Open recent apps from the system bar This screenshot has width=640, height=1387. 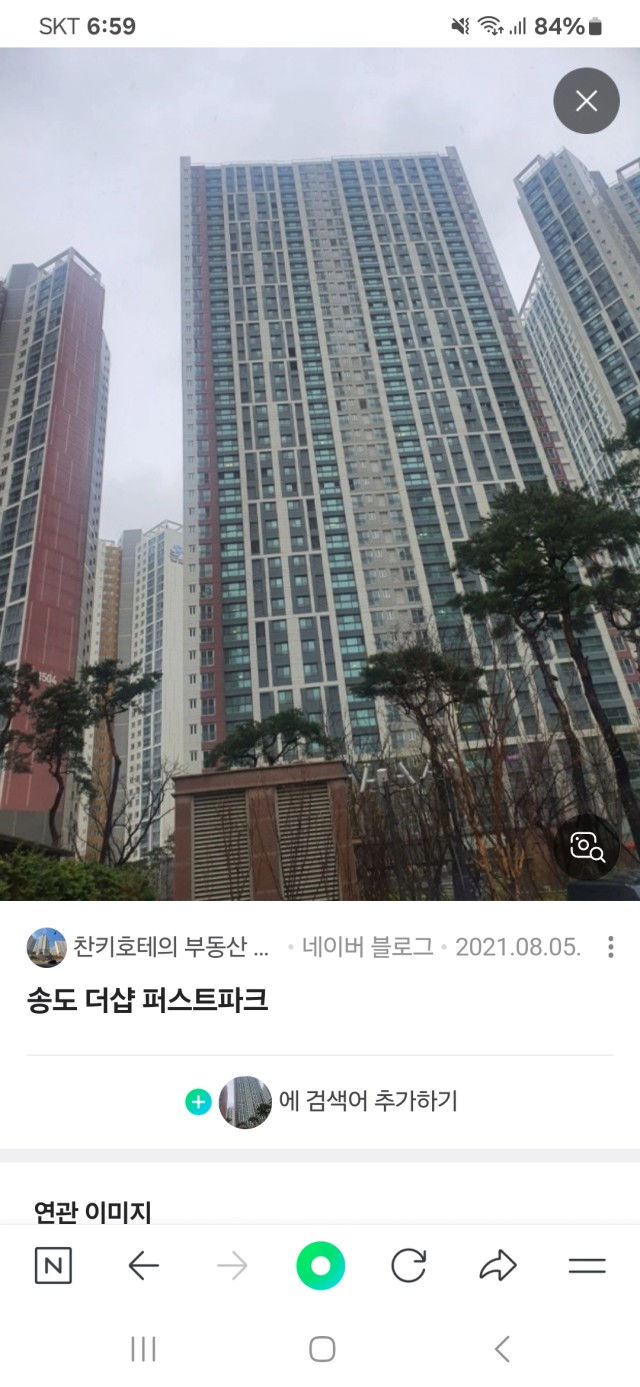coord(143,1349)
